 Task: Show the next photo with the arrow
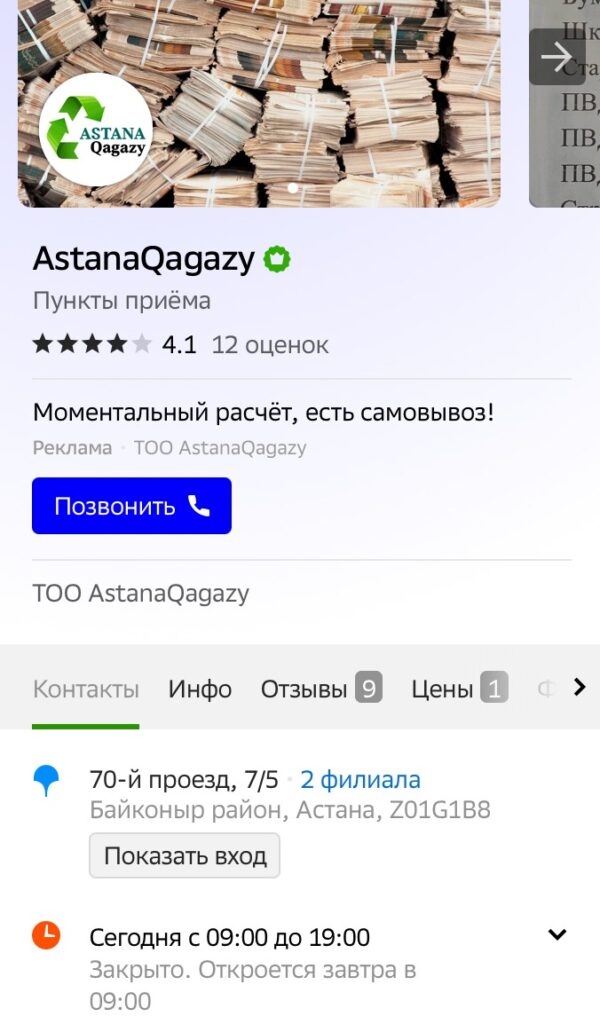[556, 57]
